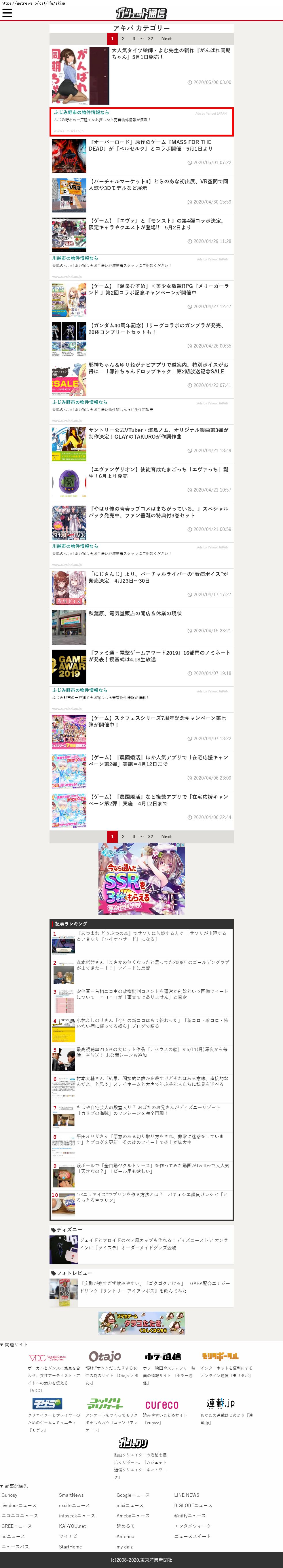Go to page 2 in top pagination
The image size is (283, 1568).
tap(123, 38)
